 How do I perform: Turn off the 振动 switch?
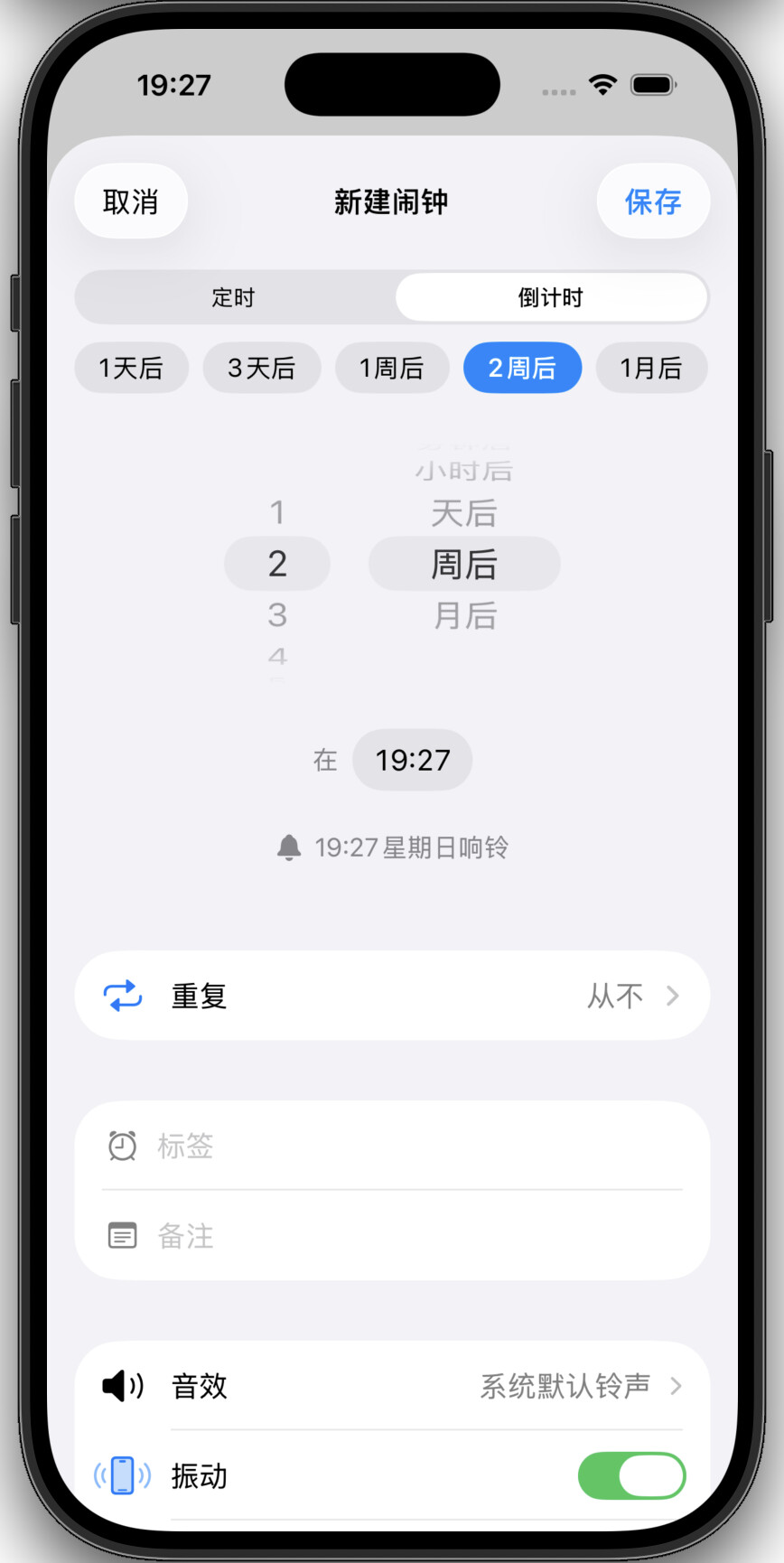(x=631, y=1475)
